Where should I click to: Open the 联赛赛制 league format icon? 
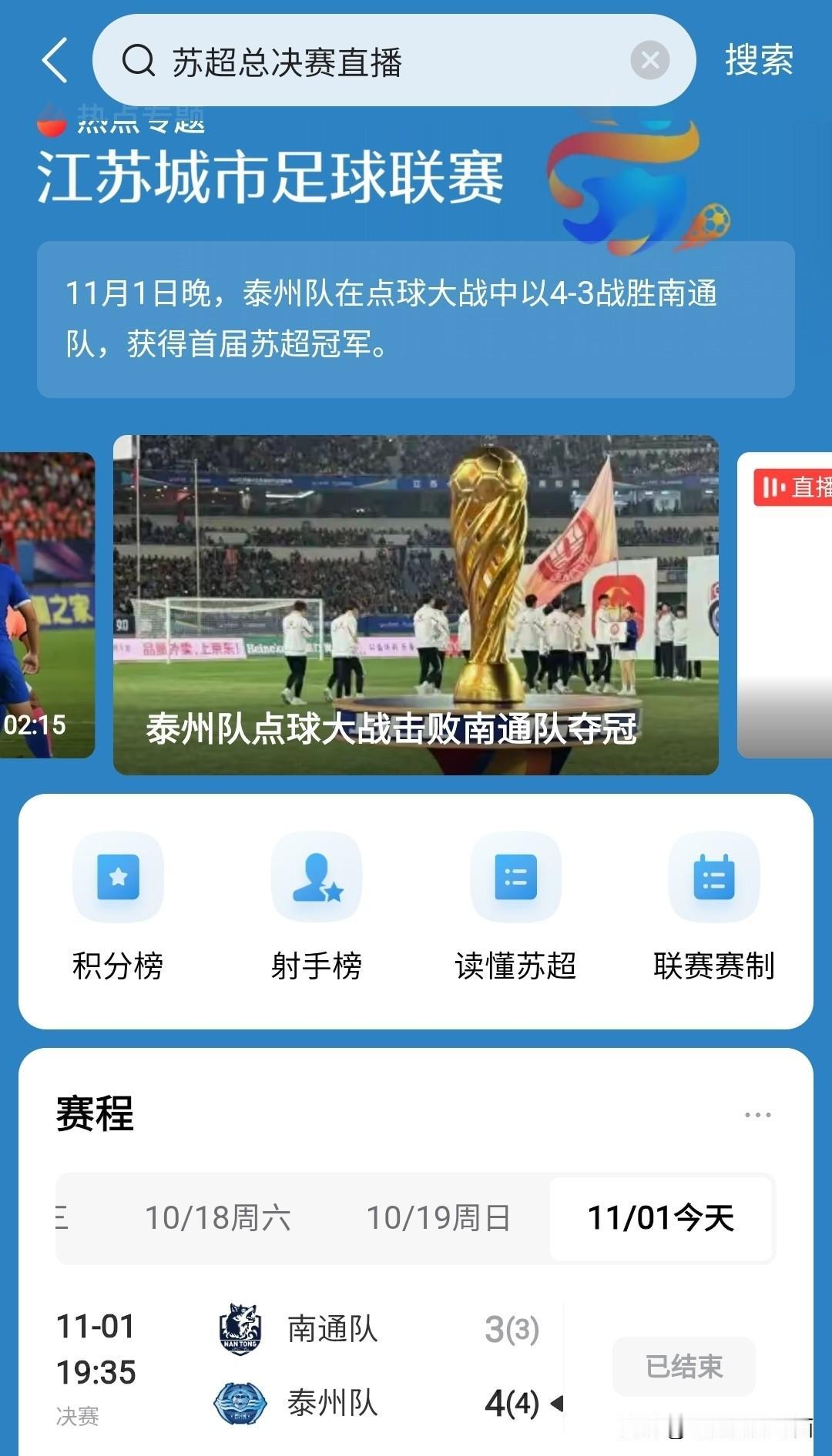pos(714,878)
